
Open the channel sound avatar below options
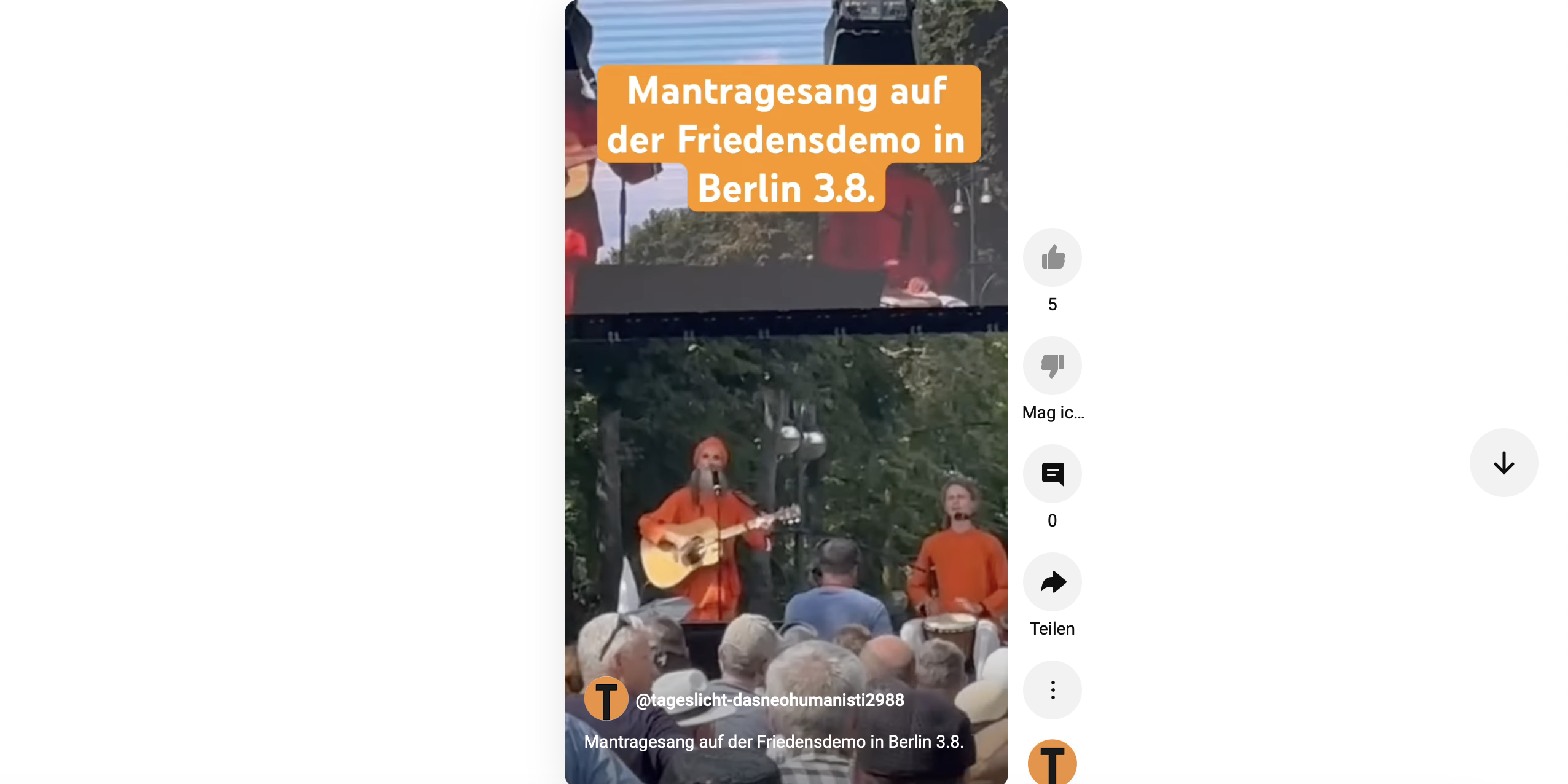[1052, 763]
